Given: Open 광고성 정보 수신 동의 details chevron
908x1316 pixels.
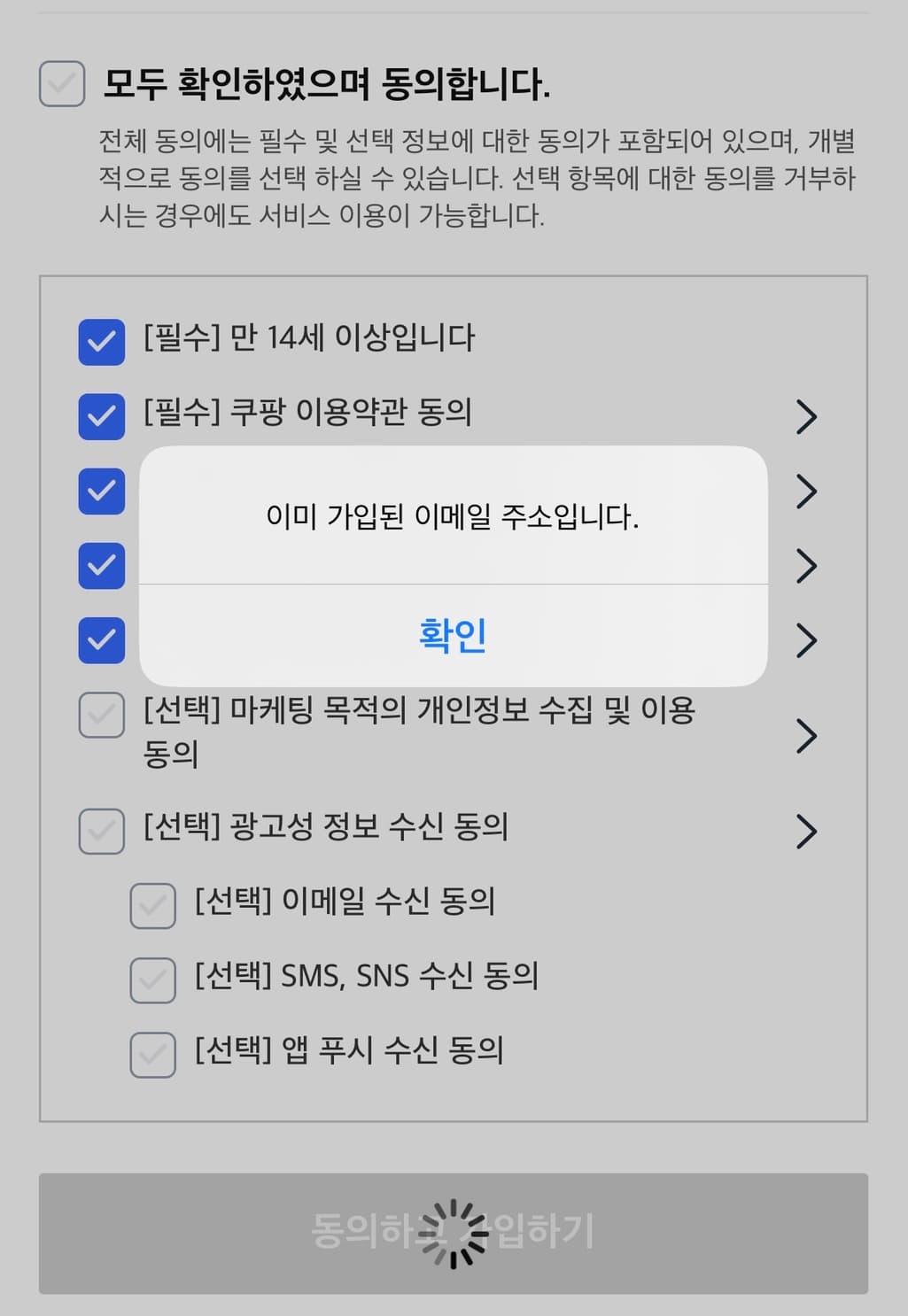Looking at the screenshot, I should click(804, 831).
